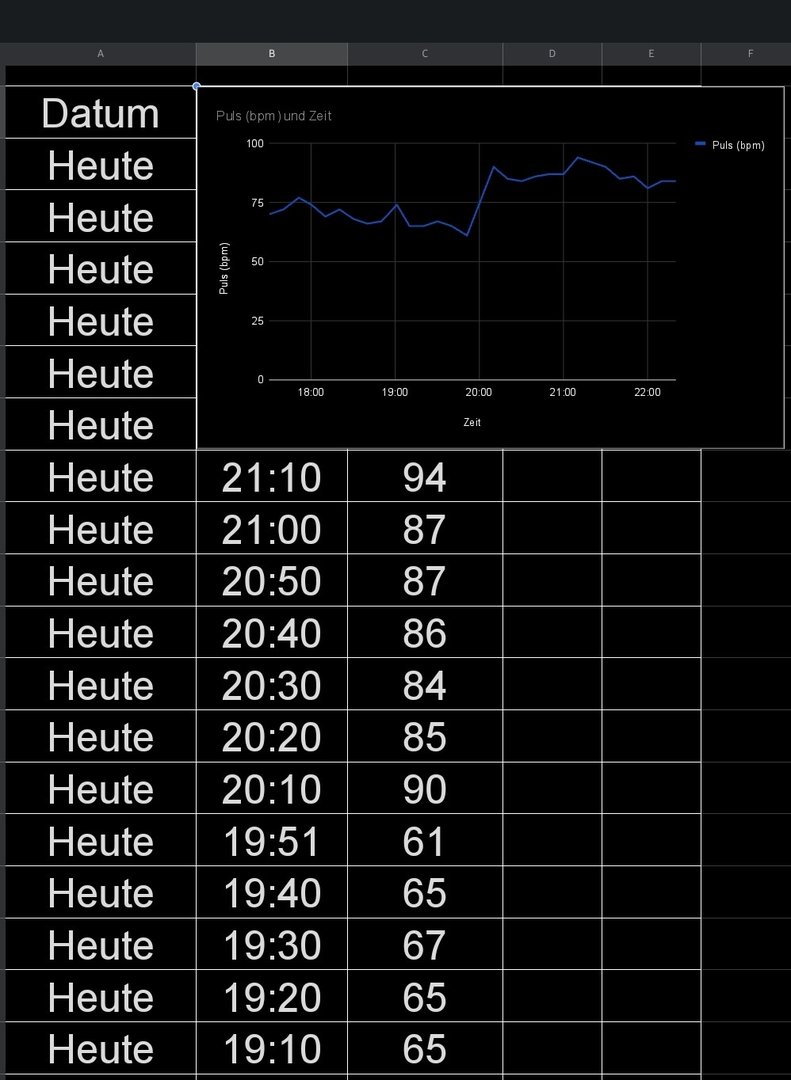Select column E header
This screenshot has width=791, height=1080.
[x=651, y=54]
